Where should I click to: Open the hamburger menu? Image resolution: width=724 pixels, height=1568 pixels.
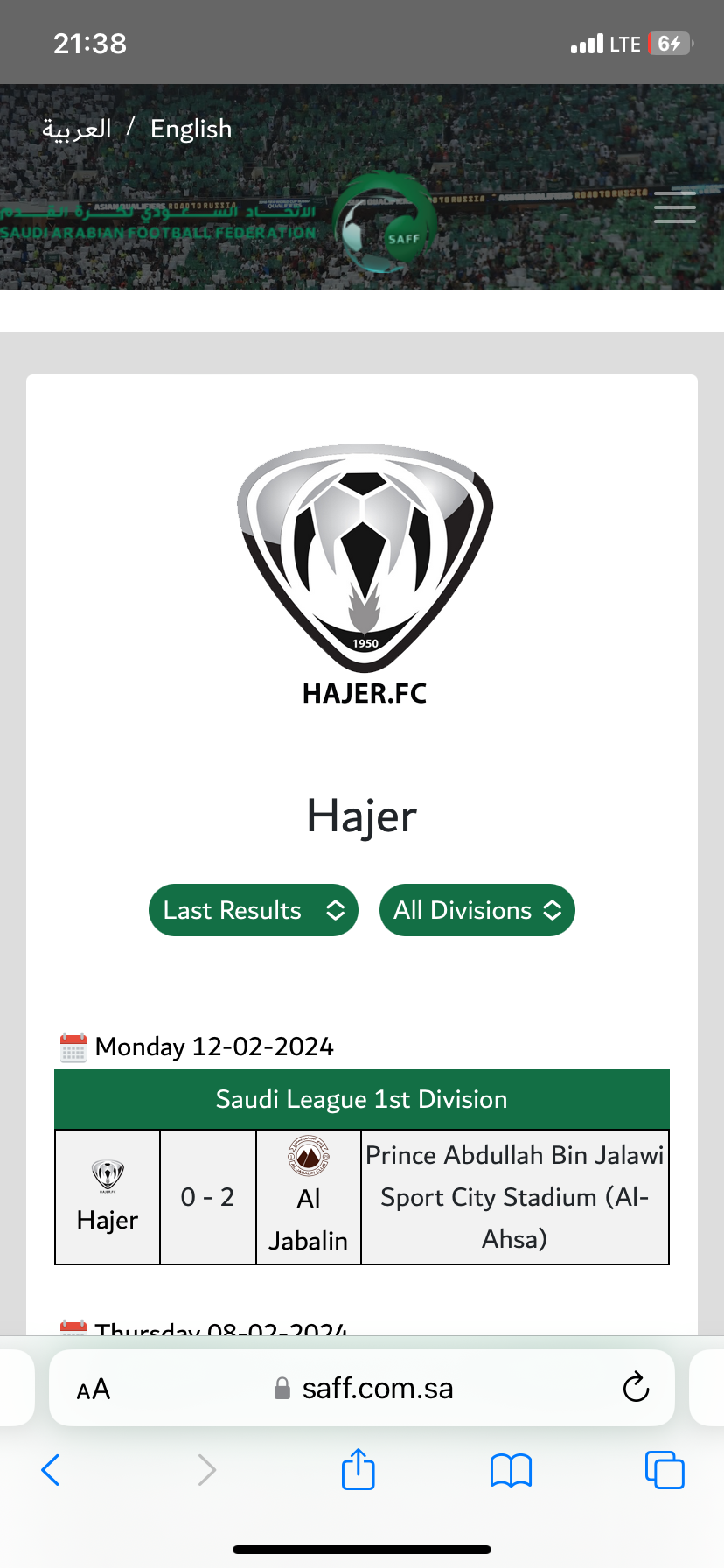tap(674, 207)
